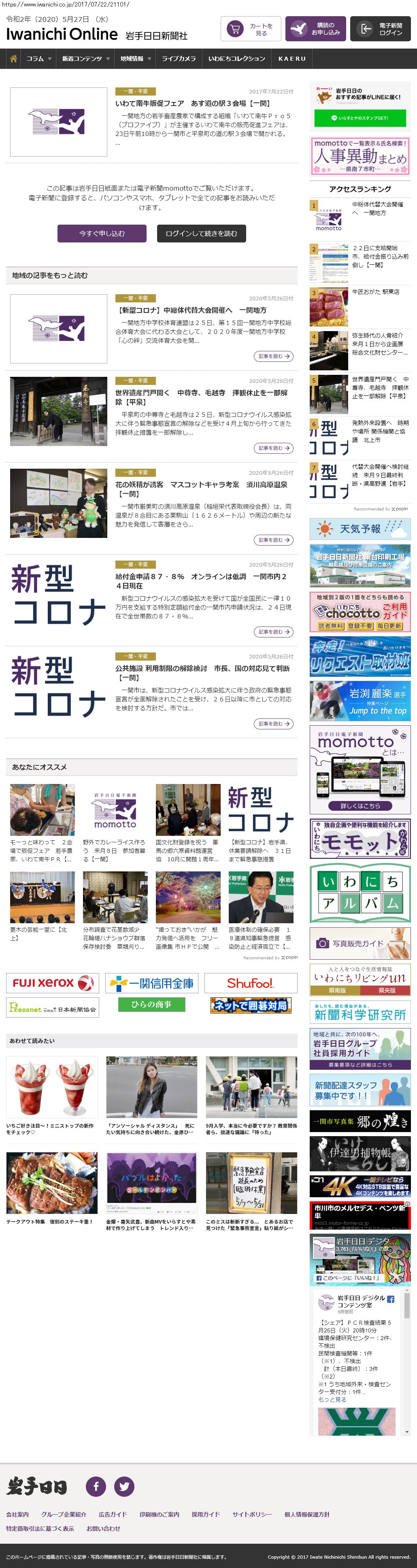Open いわにちコレクション nav item
This screenshot has width=417, height=1568.
point(236,58)
